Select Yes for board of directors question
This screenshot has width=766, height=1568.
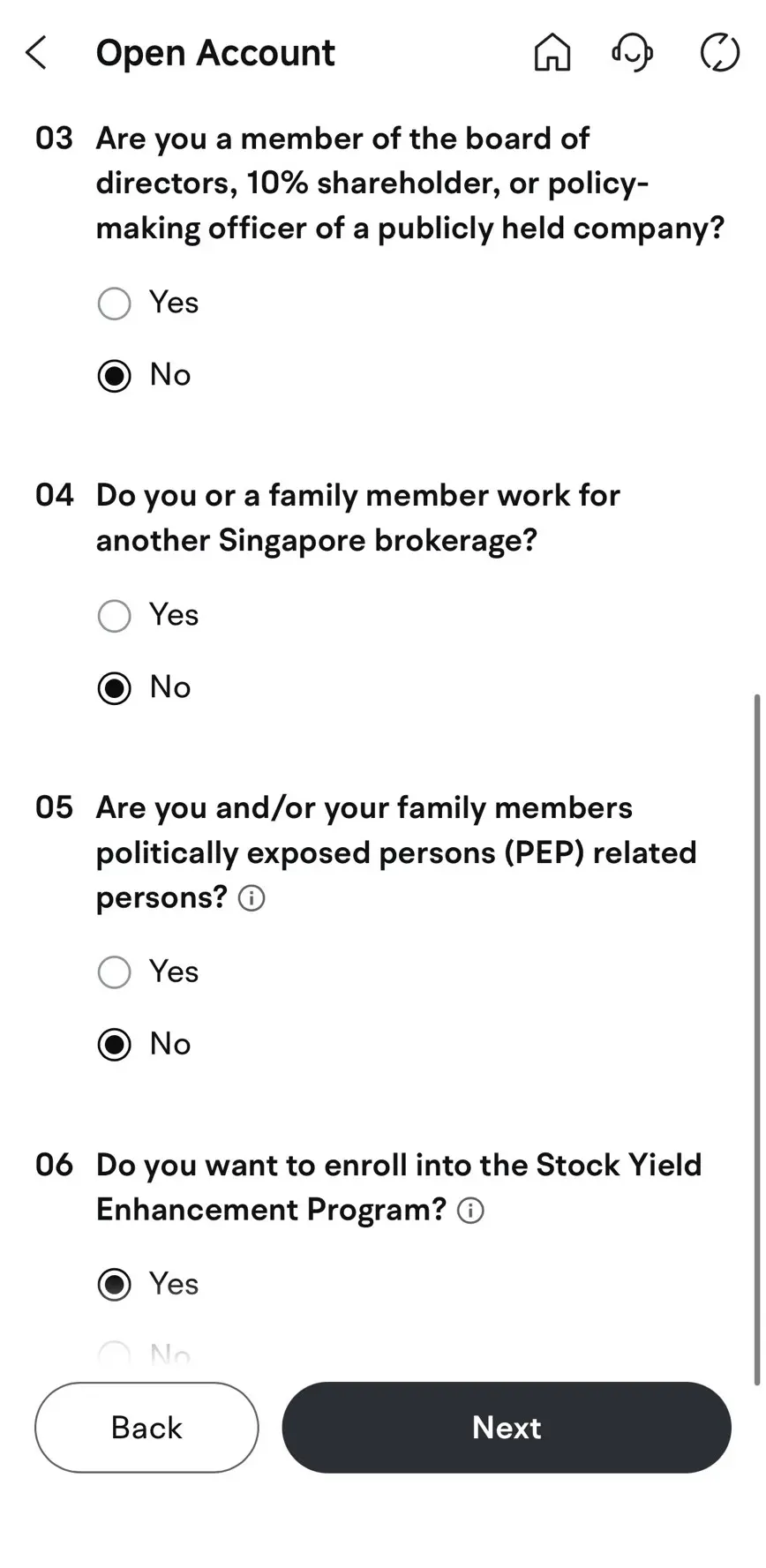[x=115, y=304]
